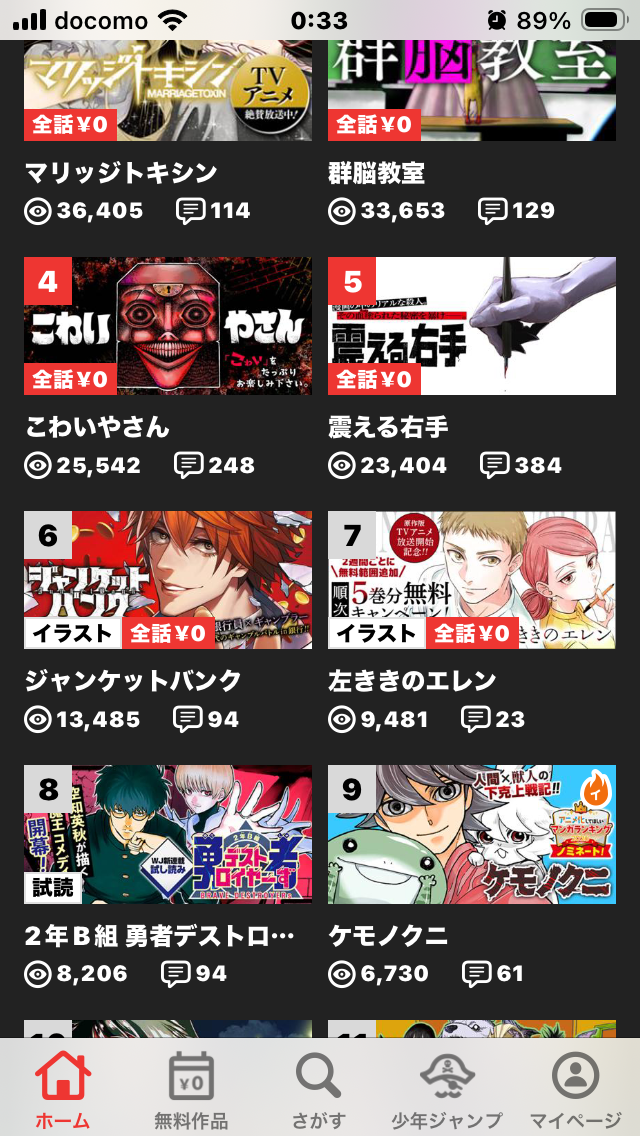Open rank 9 ケモノクニ
Image resolution: width=640 pixels, height=1136 pixels.
coord(471,834)
